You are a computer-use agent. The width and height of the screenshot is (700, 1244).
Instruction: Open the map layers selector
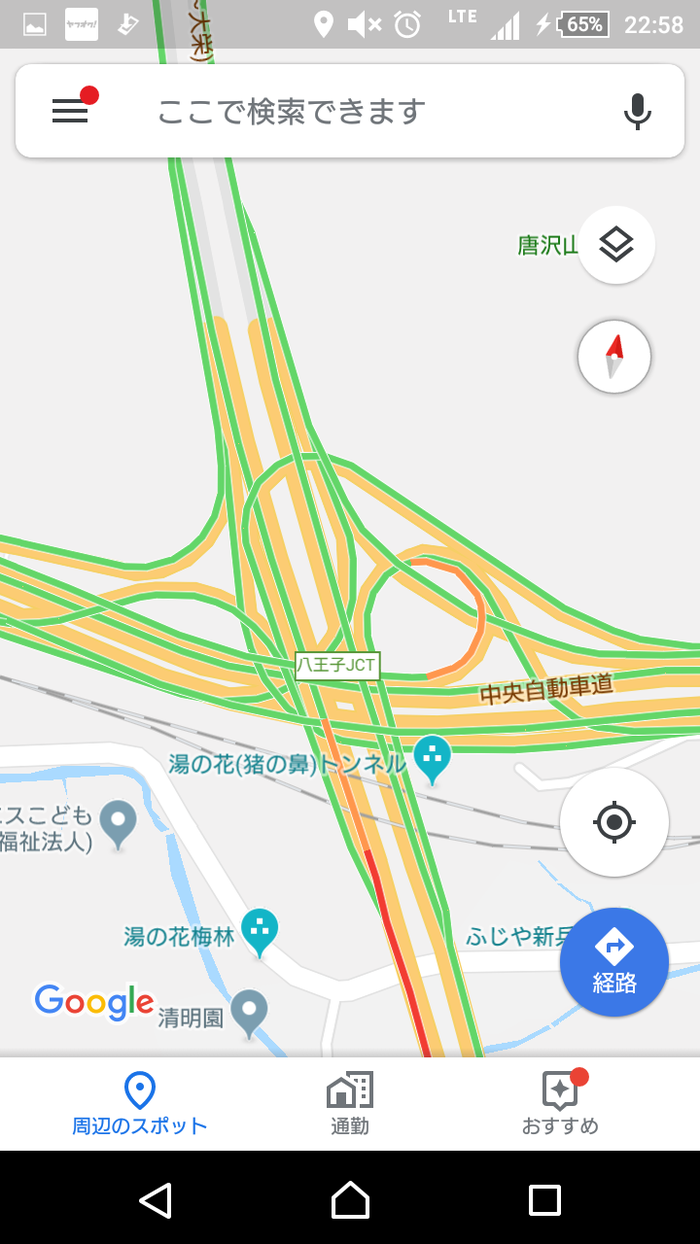tap(616, 244)
